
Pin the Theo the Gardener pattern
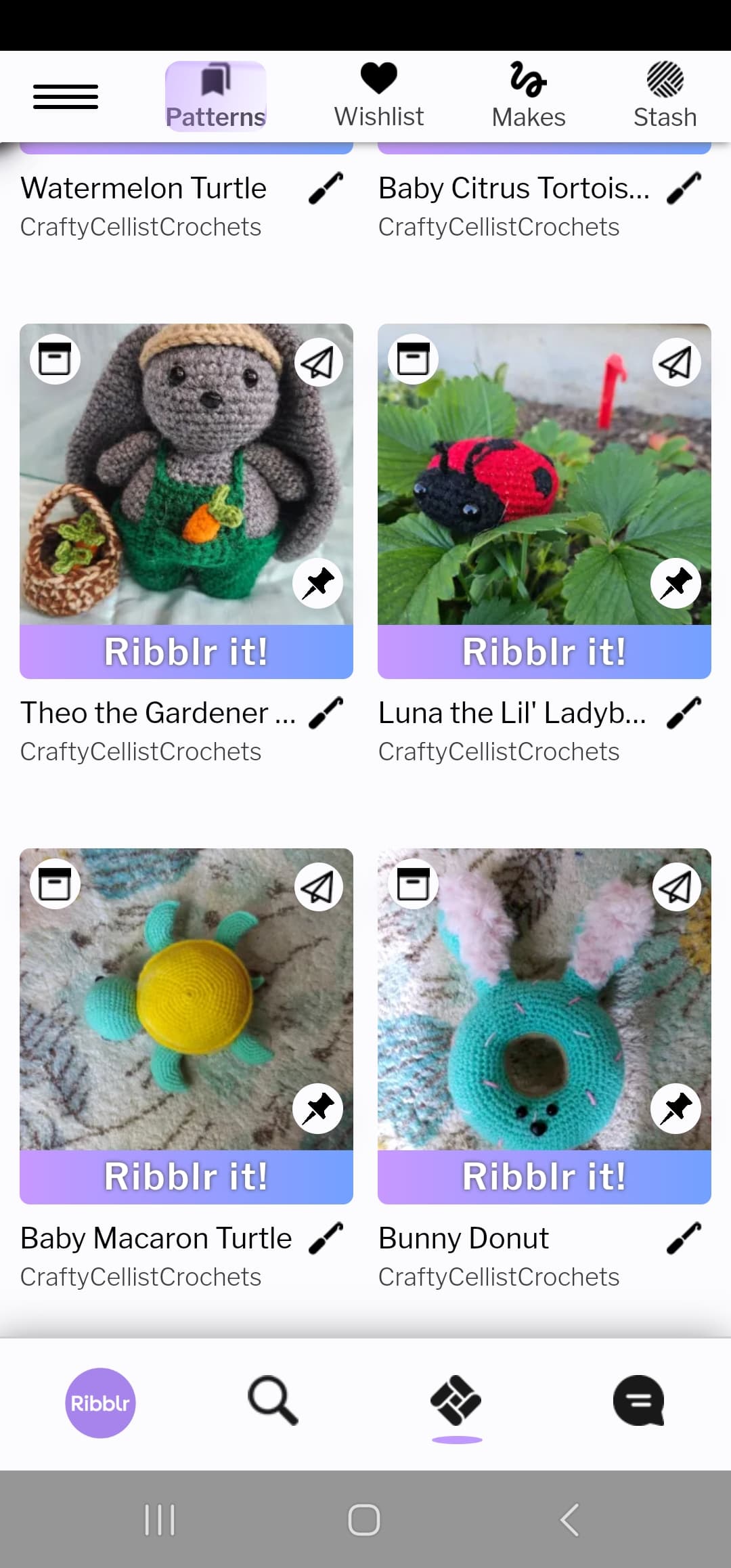pyautogui.click(x=318, y=584)
